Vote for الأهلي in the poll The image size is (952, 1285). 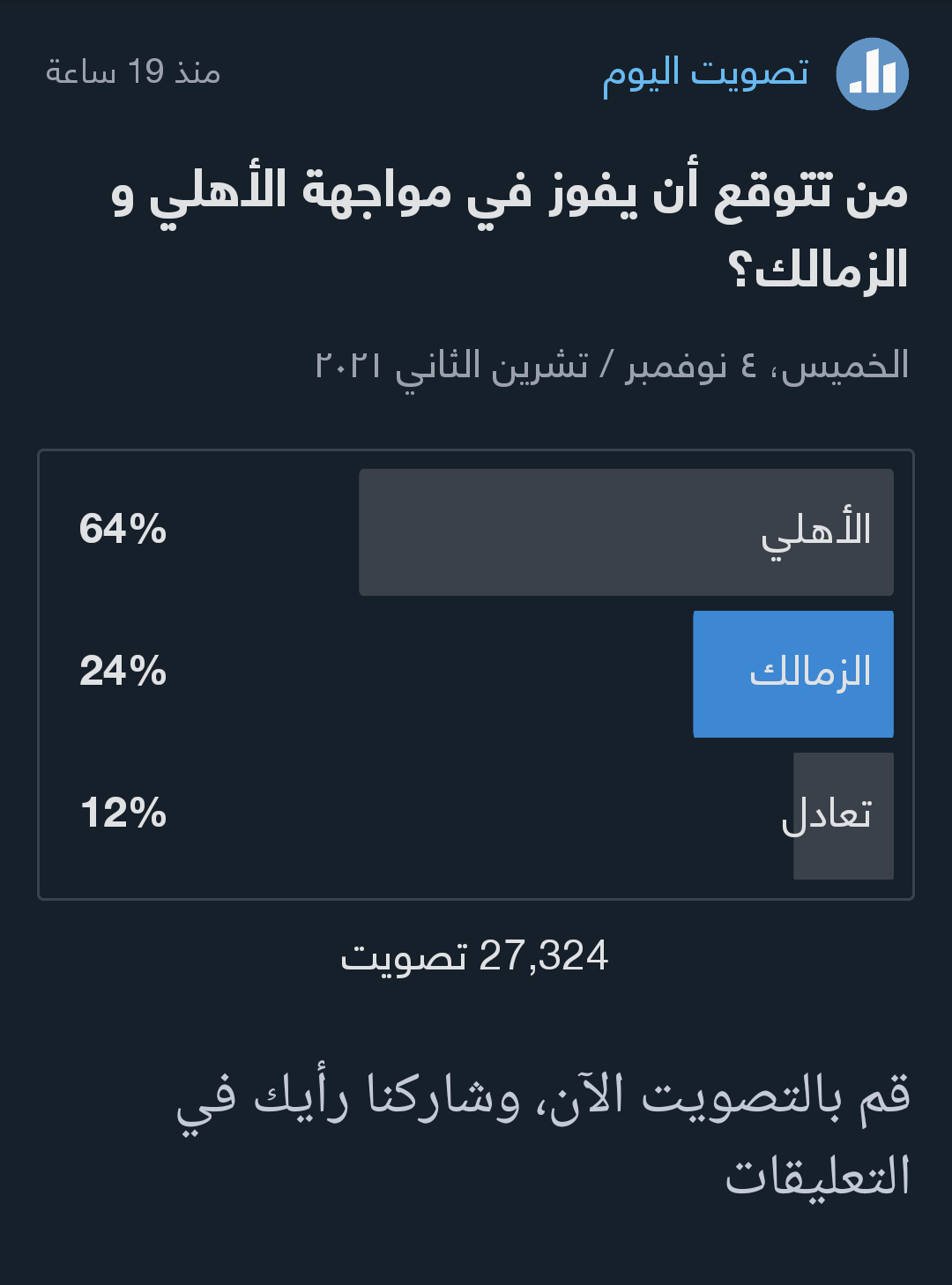[626, 532]
